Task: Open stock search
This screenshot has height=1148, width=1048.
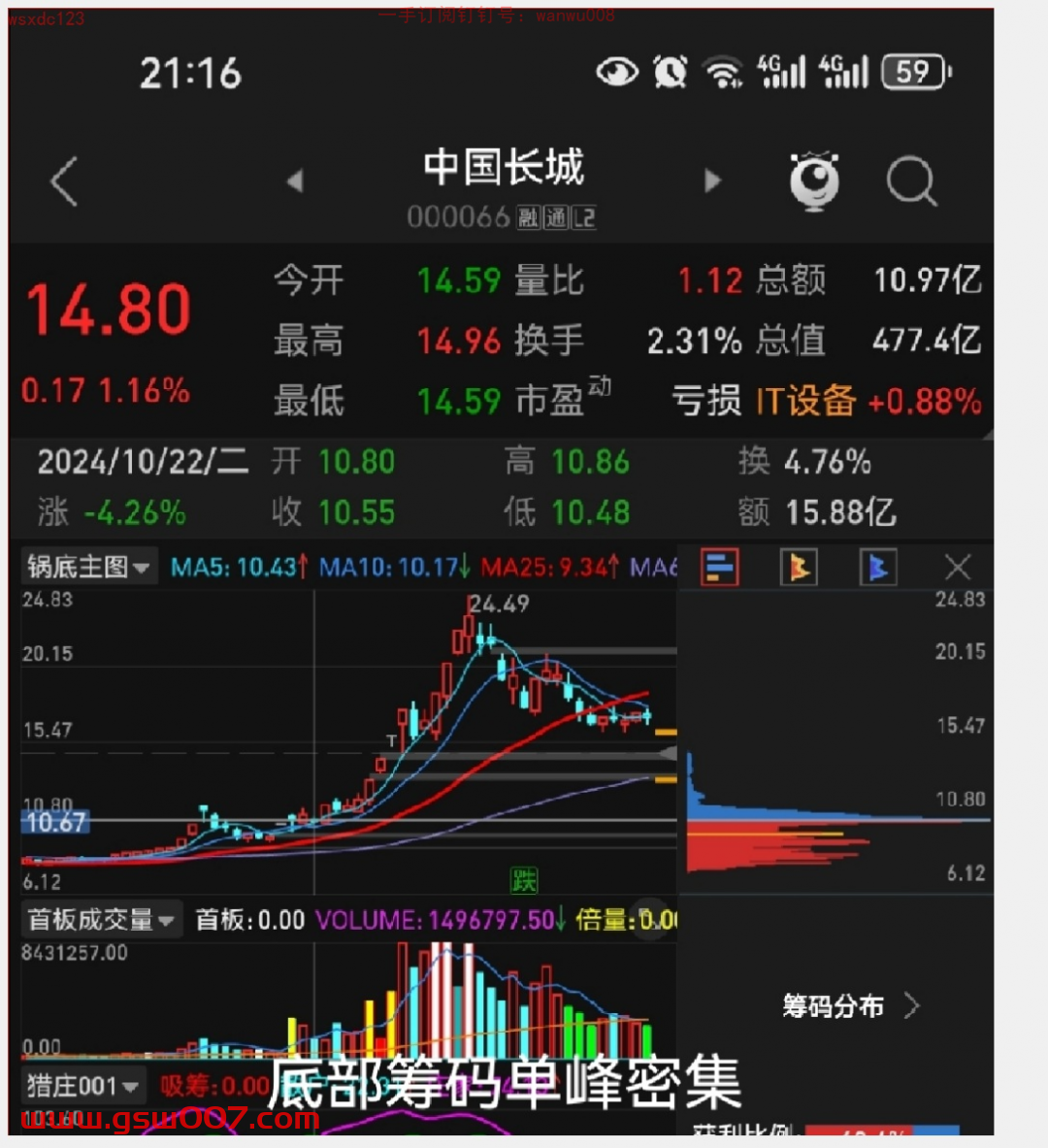Action: (911, 181)
